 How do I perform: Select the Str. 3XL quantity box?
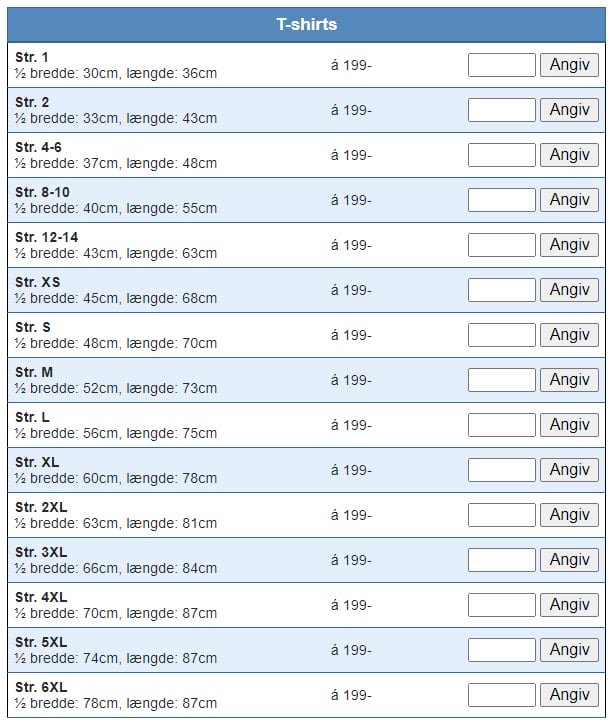pos(502,560)
